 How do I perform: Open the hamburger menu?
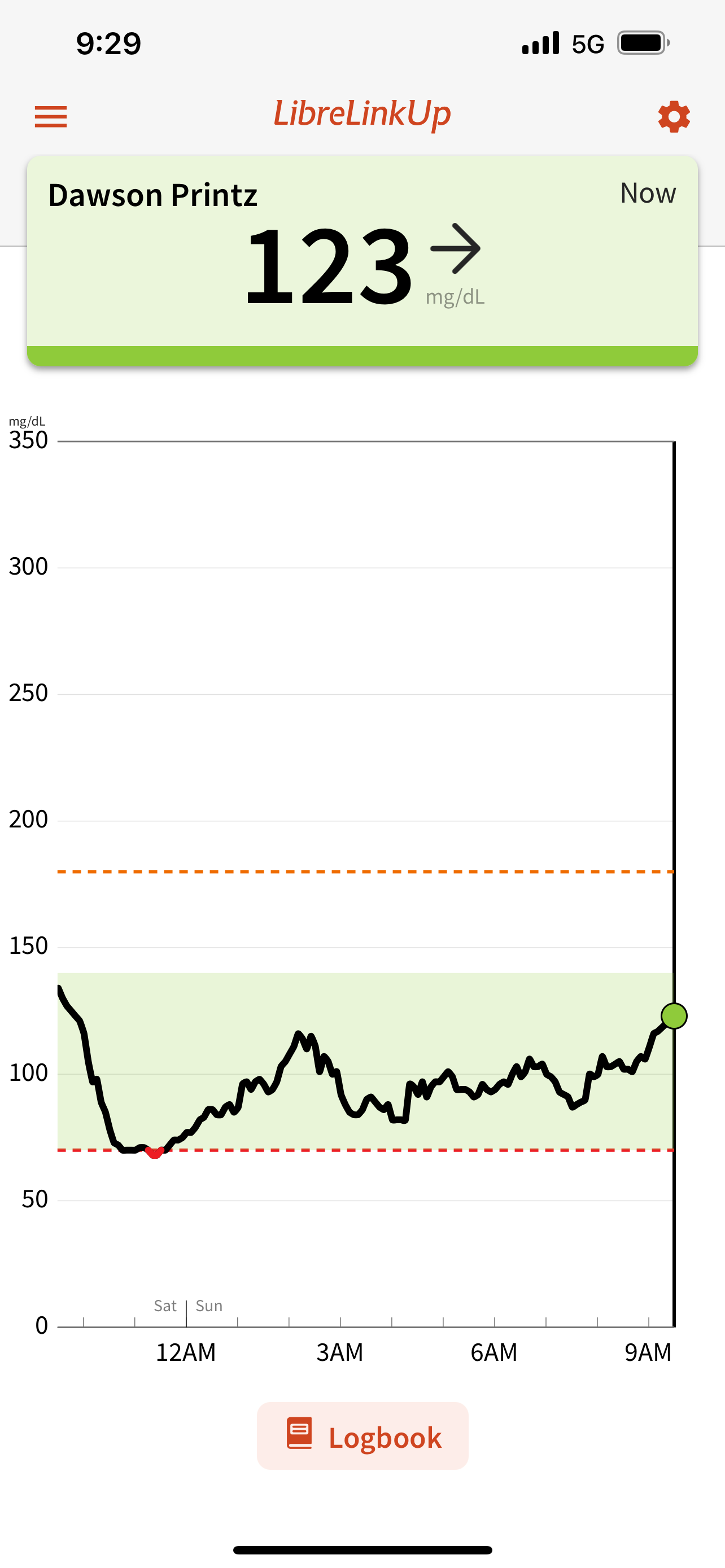(x=50, y=116)
